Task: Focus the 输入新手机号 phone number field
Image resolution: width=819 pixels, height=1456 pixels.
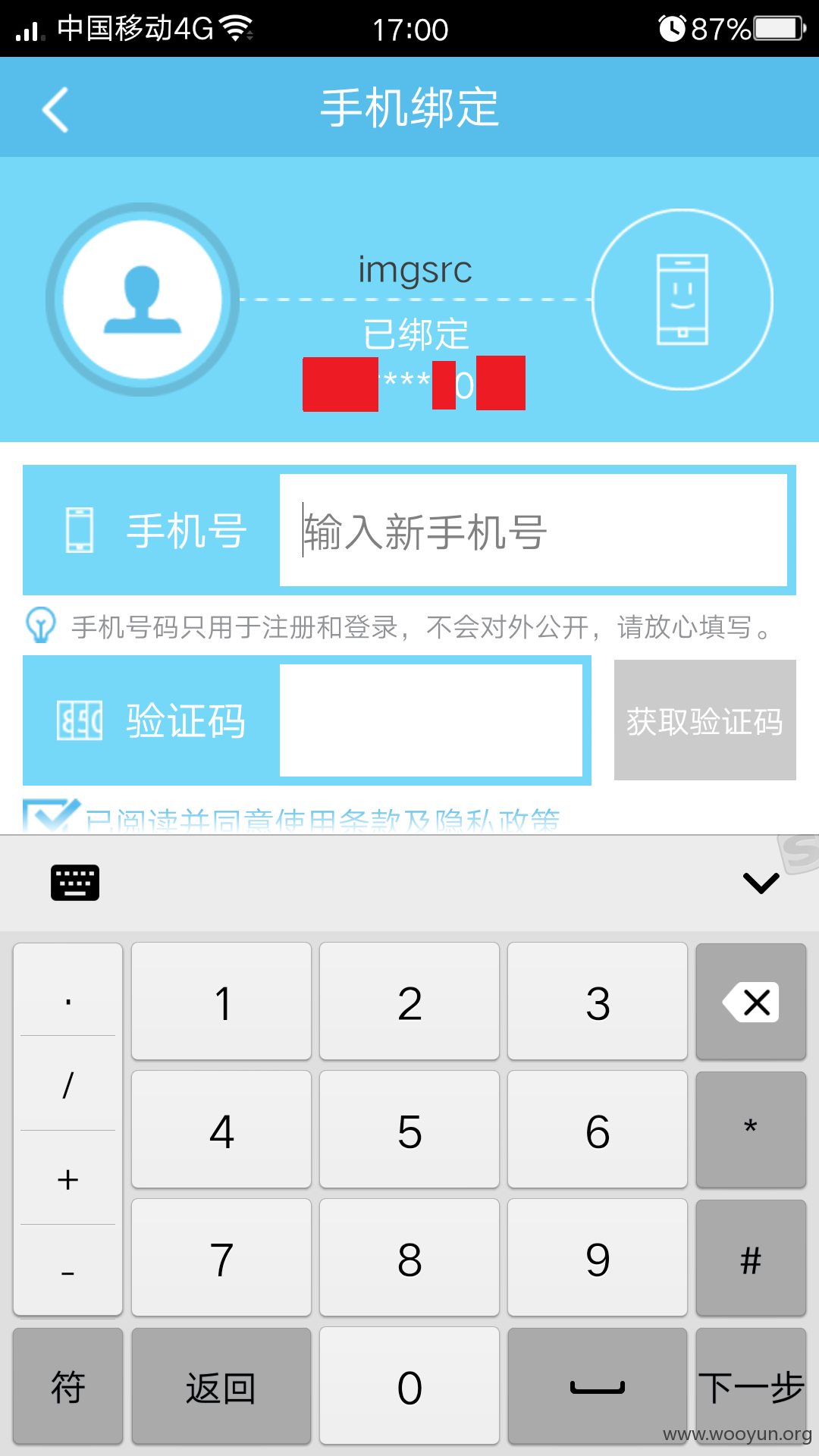Action: coord(533,530)
